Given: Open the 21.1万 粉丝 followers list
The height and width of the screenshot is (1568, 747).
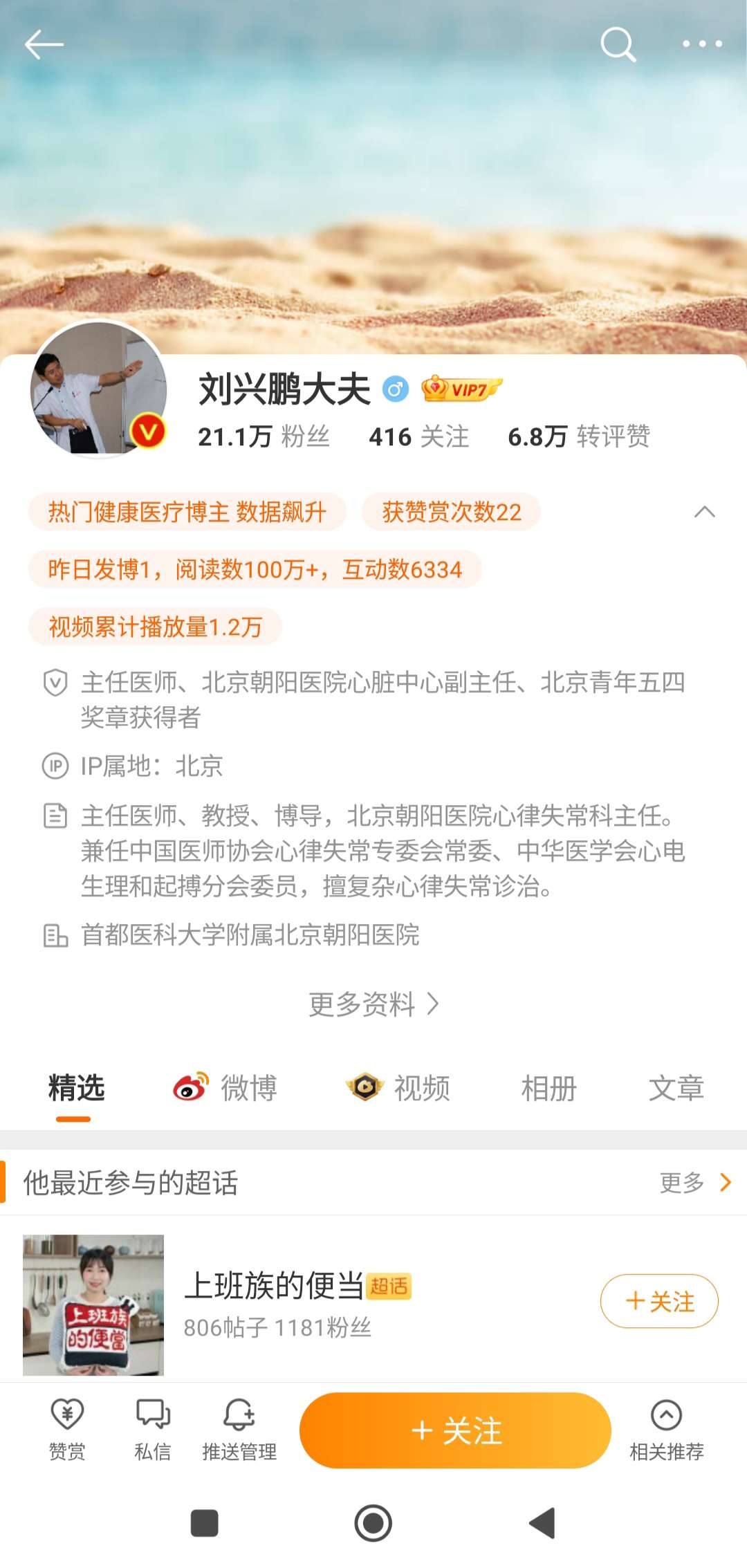Looking at the screenshot, I should (263, 437).
